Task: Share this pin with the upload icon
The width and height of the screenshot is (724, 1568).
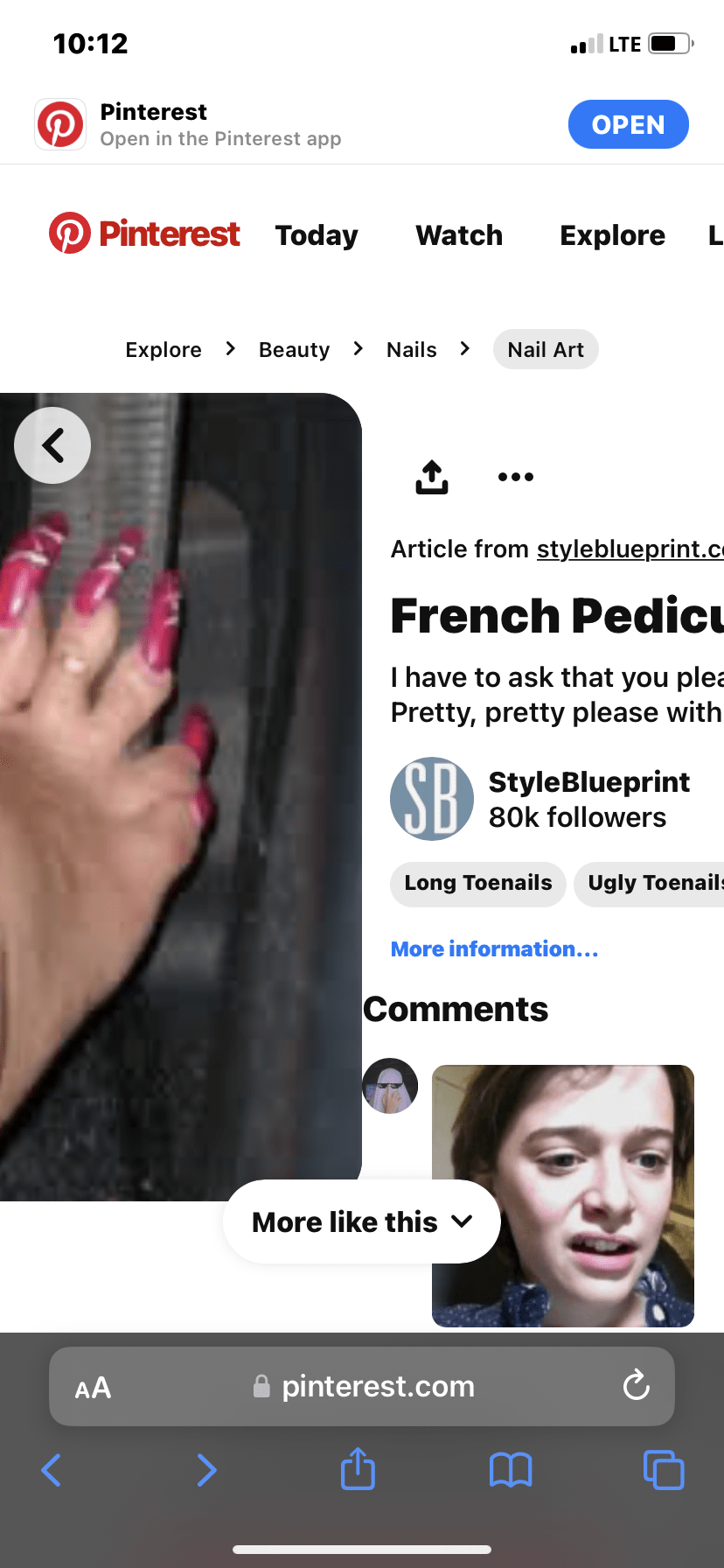Action: pyautogui.click(x=432, y=477)
